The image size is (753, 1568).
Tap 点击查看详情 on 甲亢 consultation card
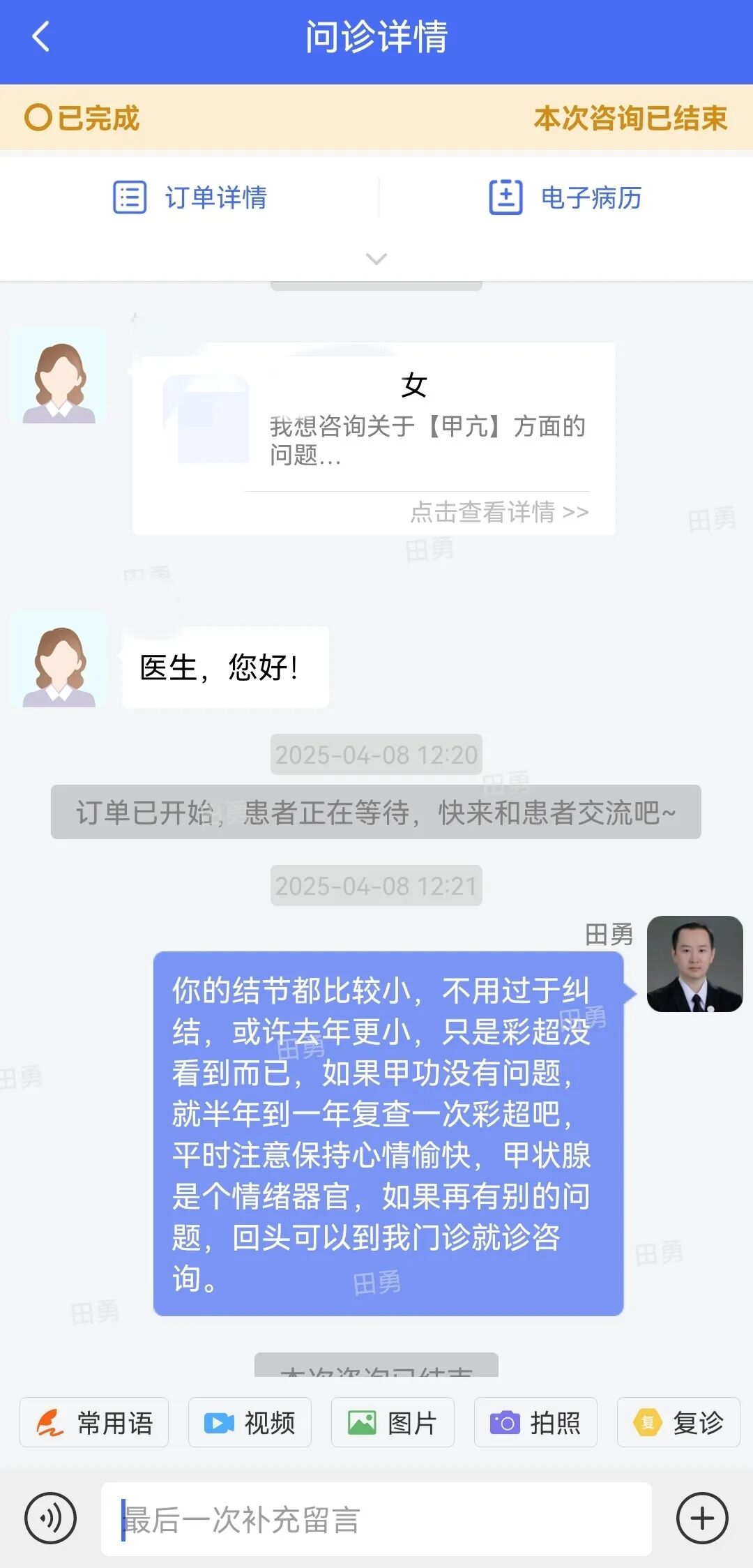(x=499, y=512)
